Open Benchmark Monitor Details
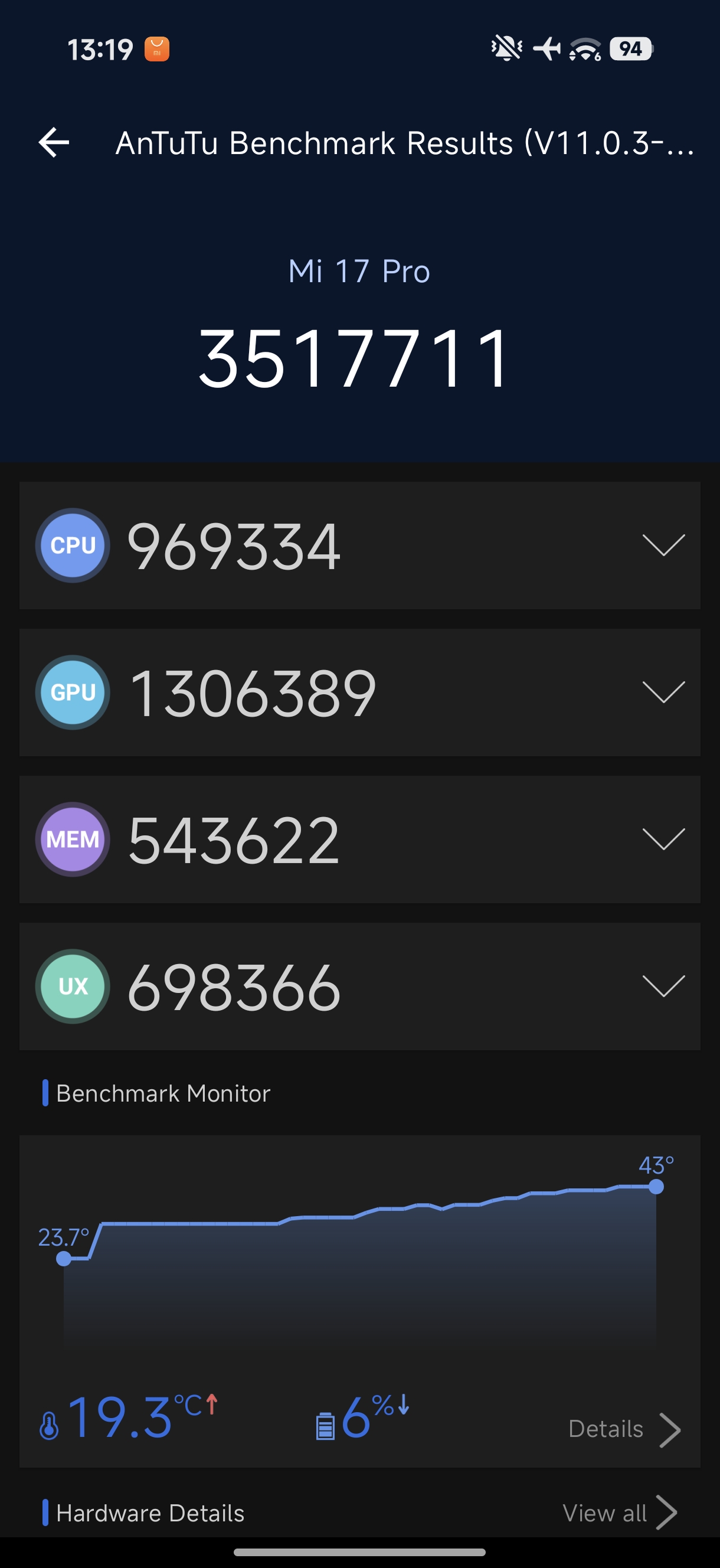This screenshot has height=1568, width=720. [x=623, y=1429]
